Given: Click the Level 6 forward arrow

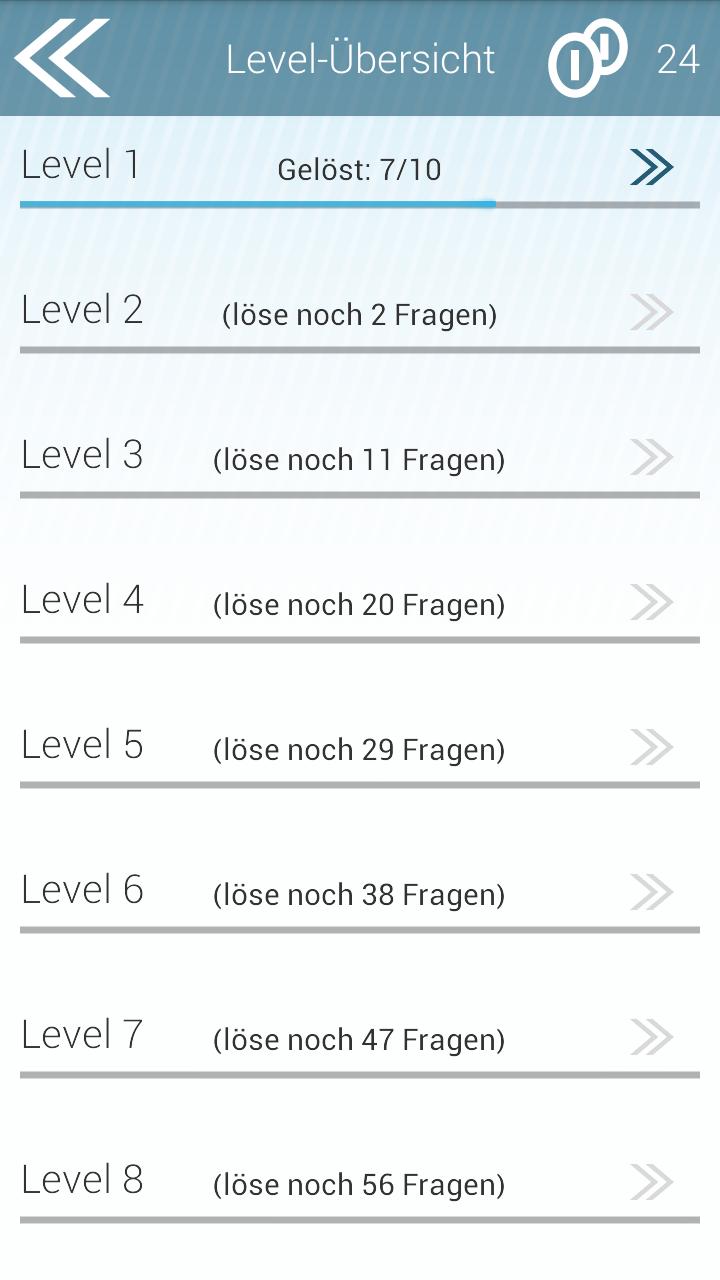Looking at the screenshot, I should point(652,892).
